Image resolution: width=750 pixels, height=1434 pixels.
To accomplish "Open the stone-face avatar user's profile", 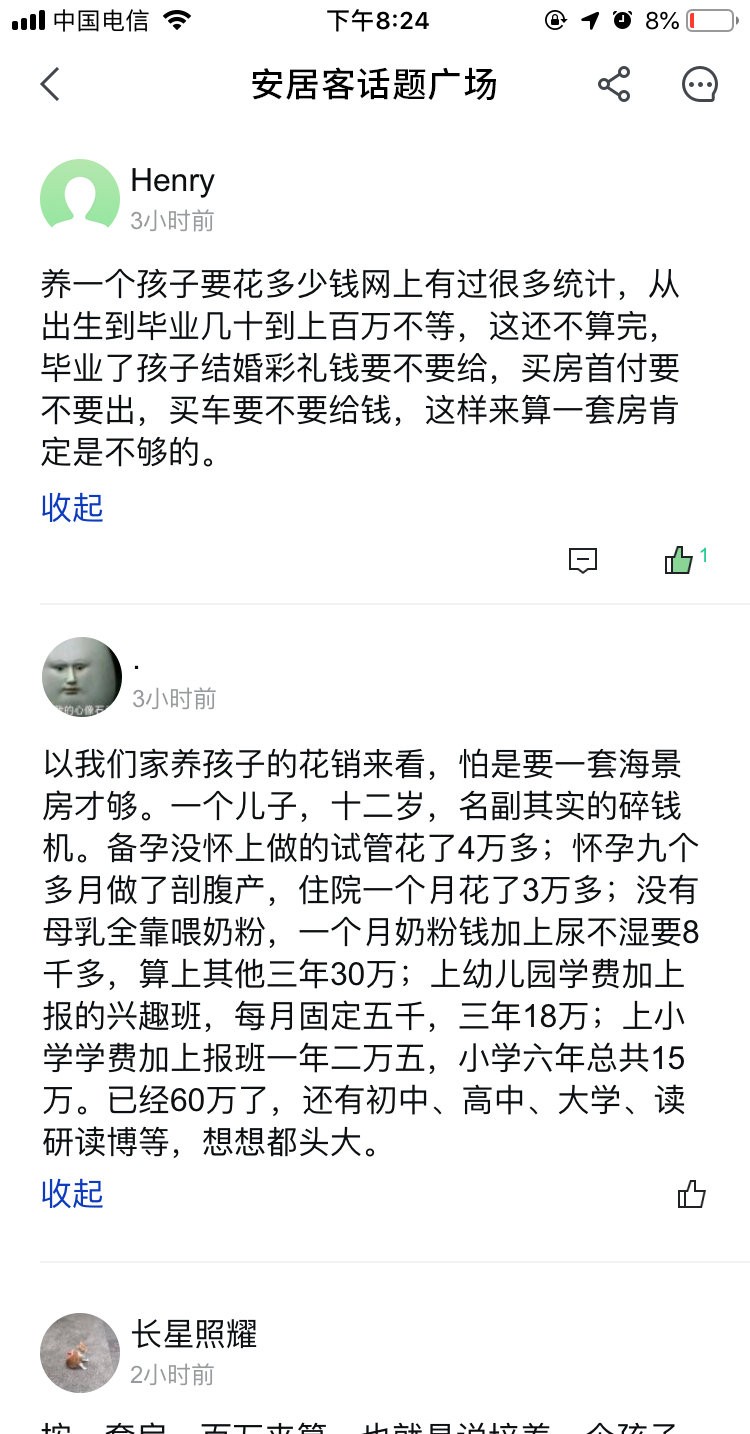I will click(x=81, y=677).
